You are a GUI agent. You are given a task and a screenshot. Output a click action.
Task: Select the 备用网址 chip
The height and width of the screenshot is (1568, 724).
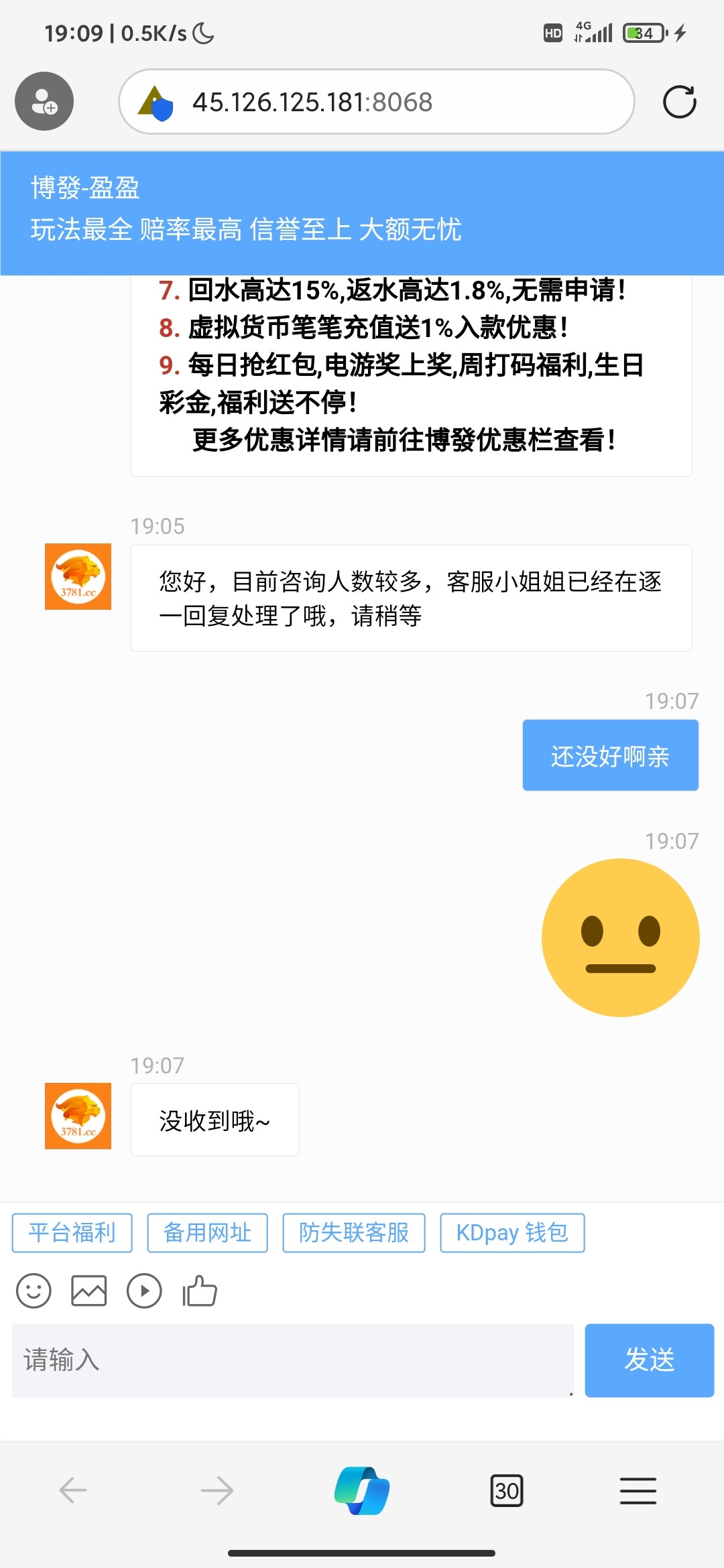point(207,1232)
